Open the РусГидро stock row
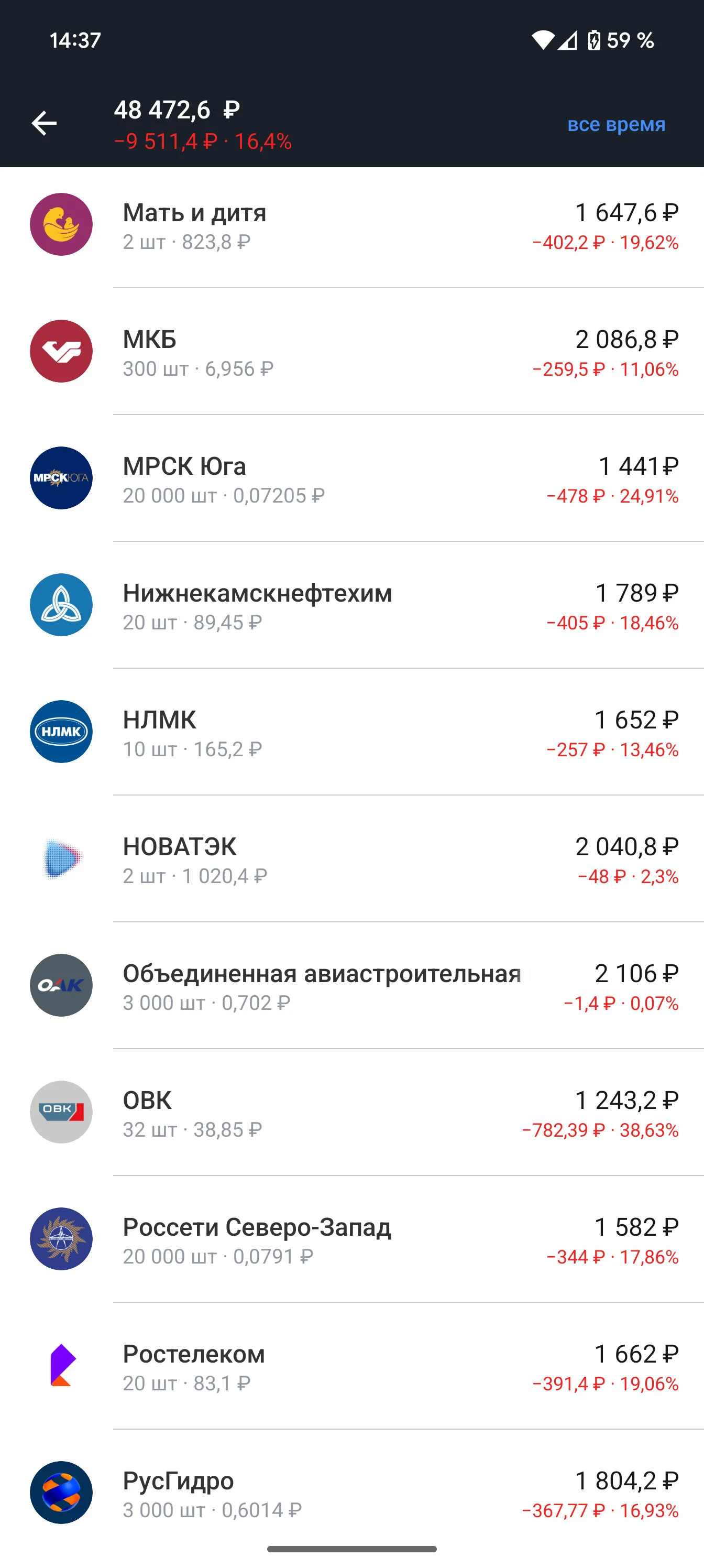Viewport: 704px width, 1568px height. tap(351, 1493)
